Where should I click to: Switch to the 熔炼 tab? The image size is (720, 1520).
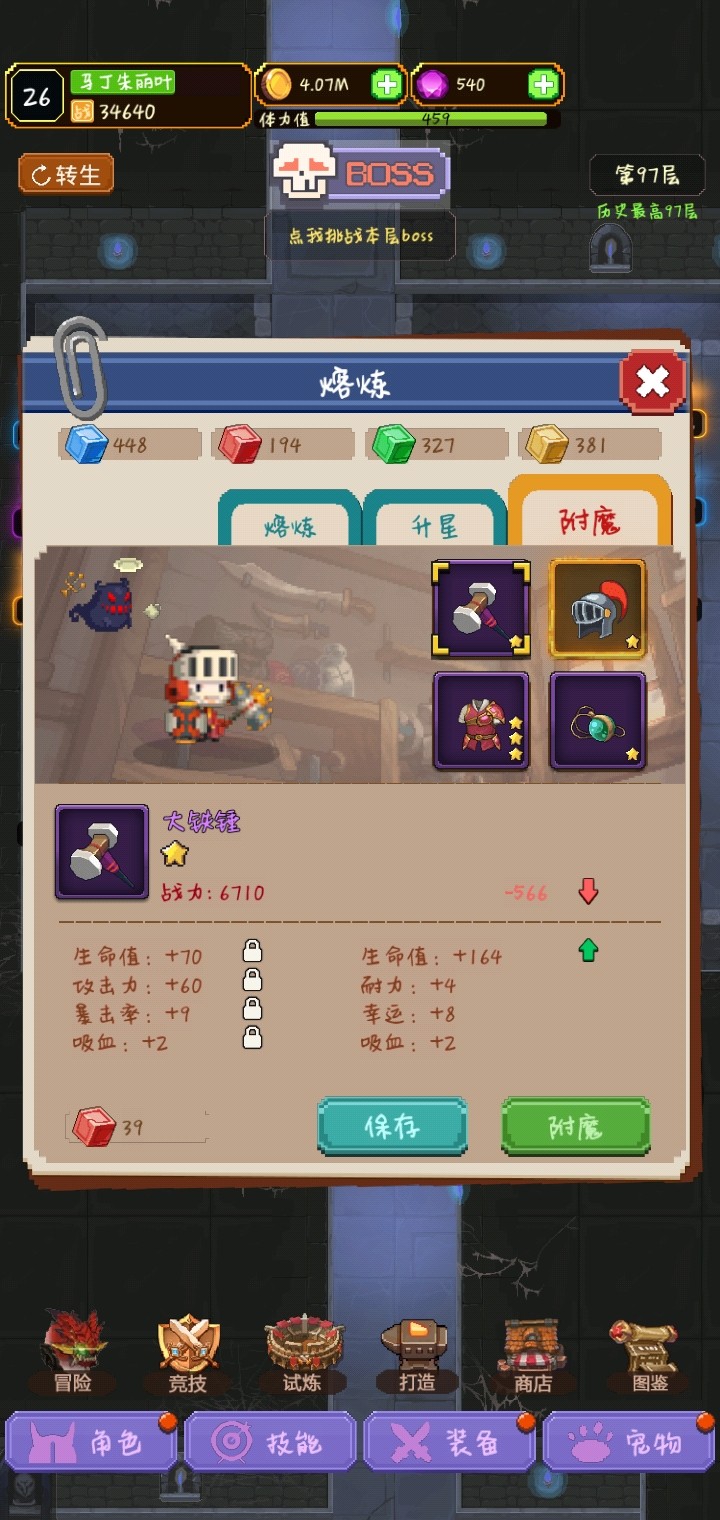pyautogui.click(x=289, y=524)
